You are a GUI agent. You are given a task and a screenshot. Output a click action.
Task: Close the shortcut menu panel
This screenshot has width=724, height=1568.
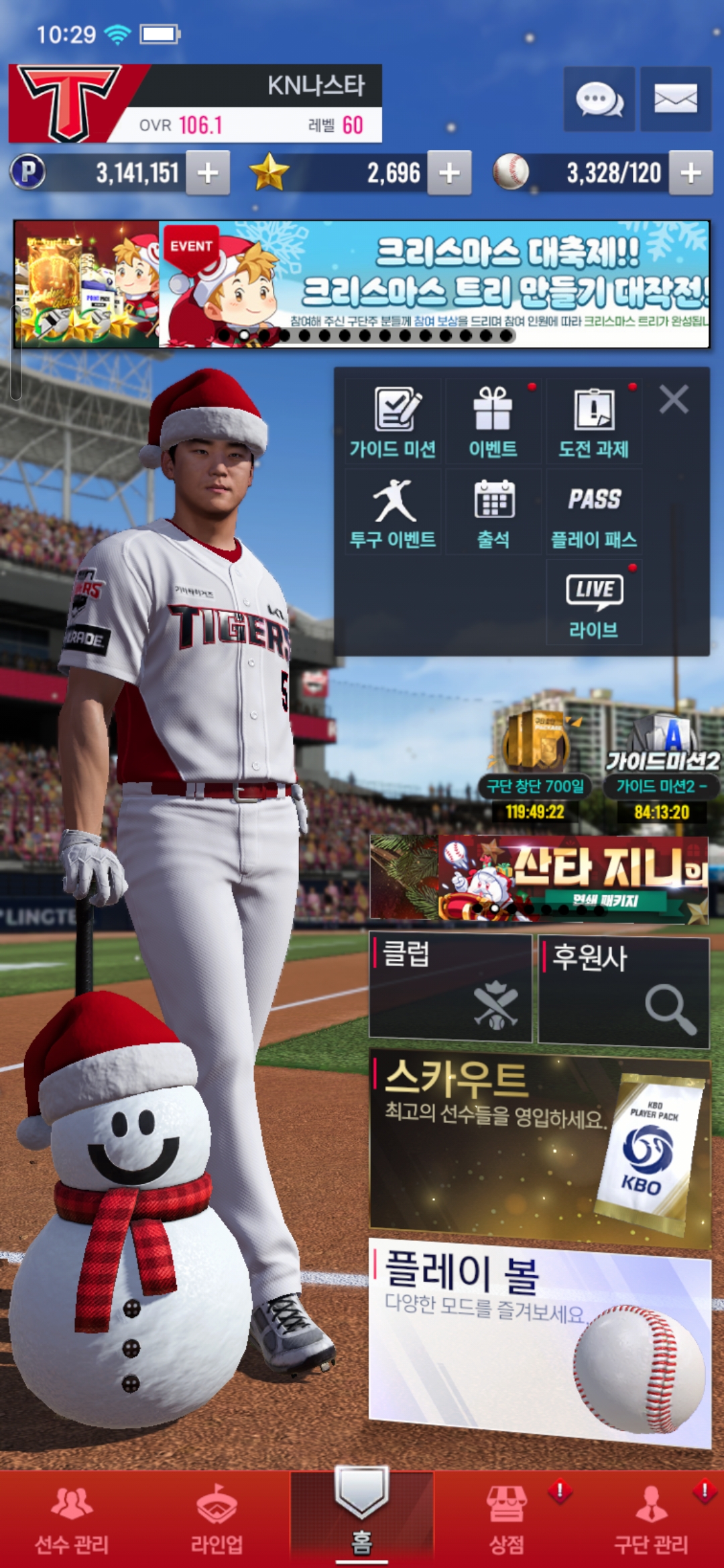[x=674, y=400]
